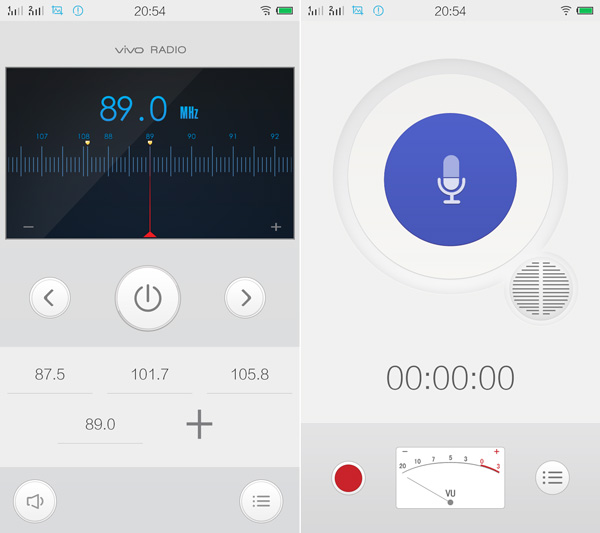The image size is (600, 533).
Task: Choose the 89.0 saved station
Action: click(100, 424)
